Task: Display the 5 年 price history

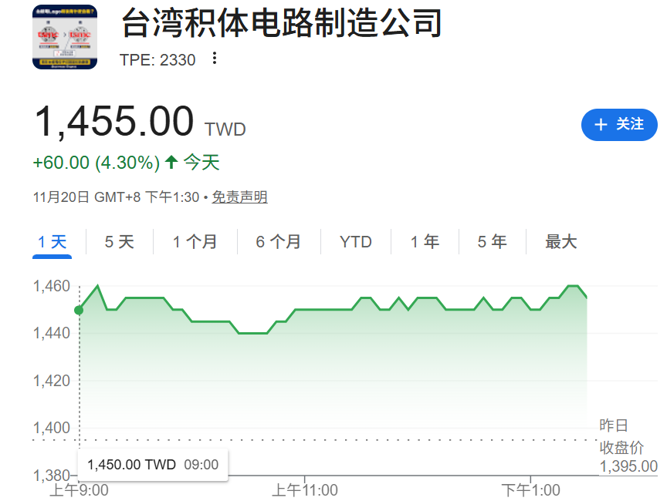Action: (x=492, y=242)
